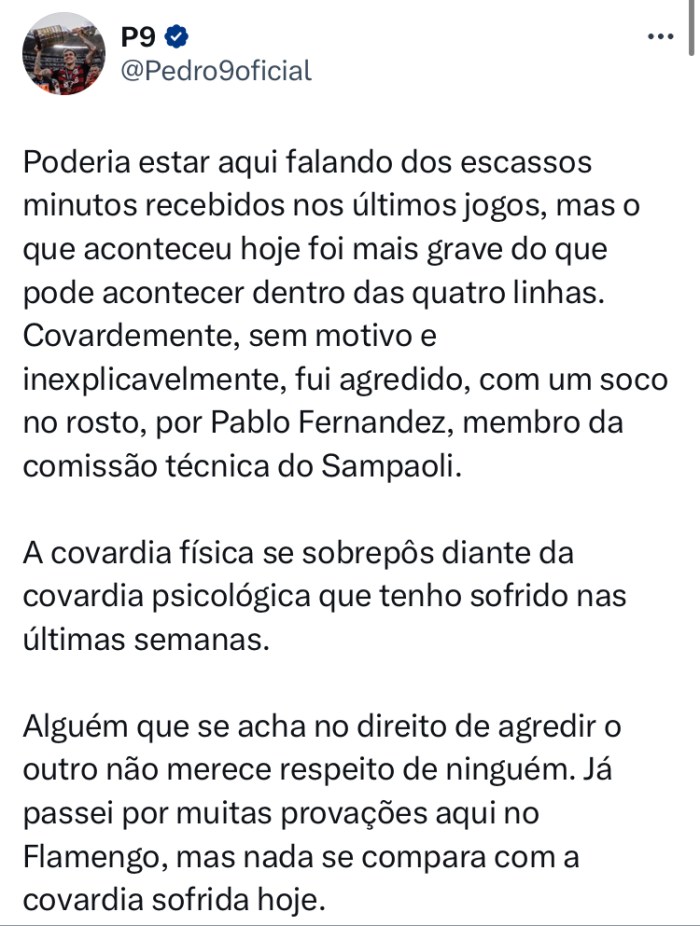Open the tweet's three-dot overflow menu
The width and height of the screenshot is (700, 926).
(x=661, y=37)
